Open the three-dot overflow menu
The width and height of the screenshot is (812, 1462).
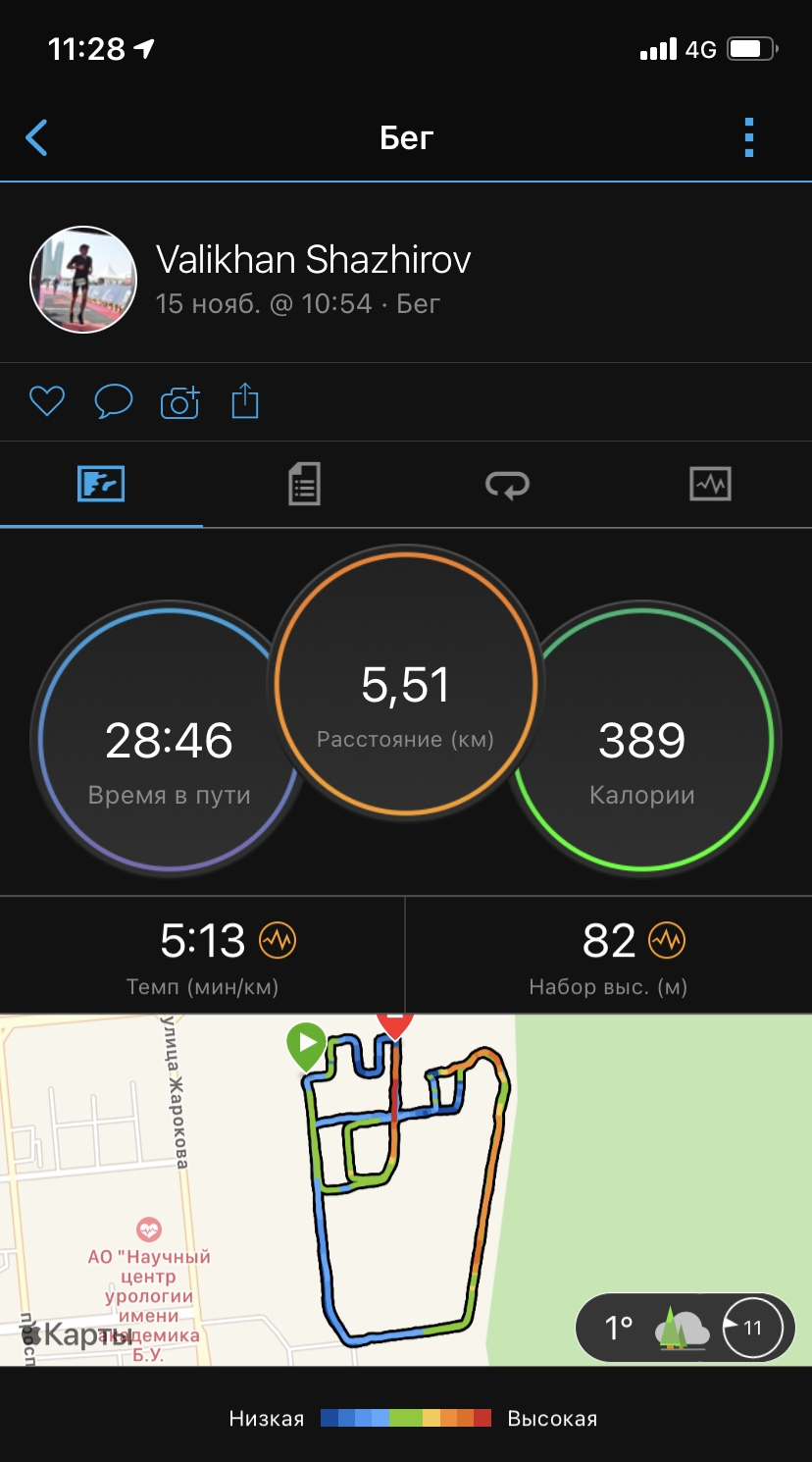(749, 138)
